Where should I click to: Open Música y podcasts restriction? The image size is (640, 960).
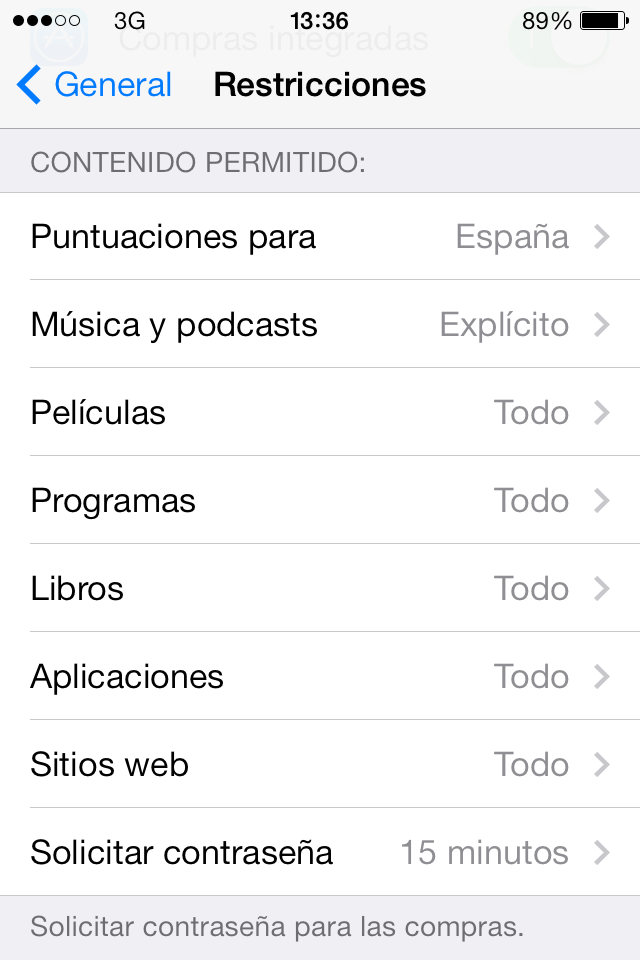[320, 325]
